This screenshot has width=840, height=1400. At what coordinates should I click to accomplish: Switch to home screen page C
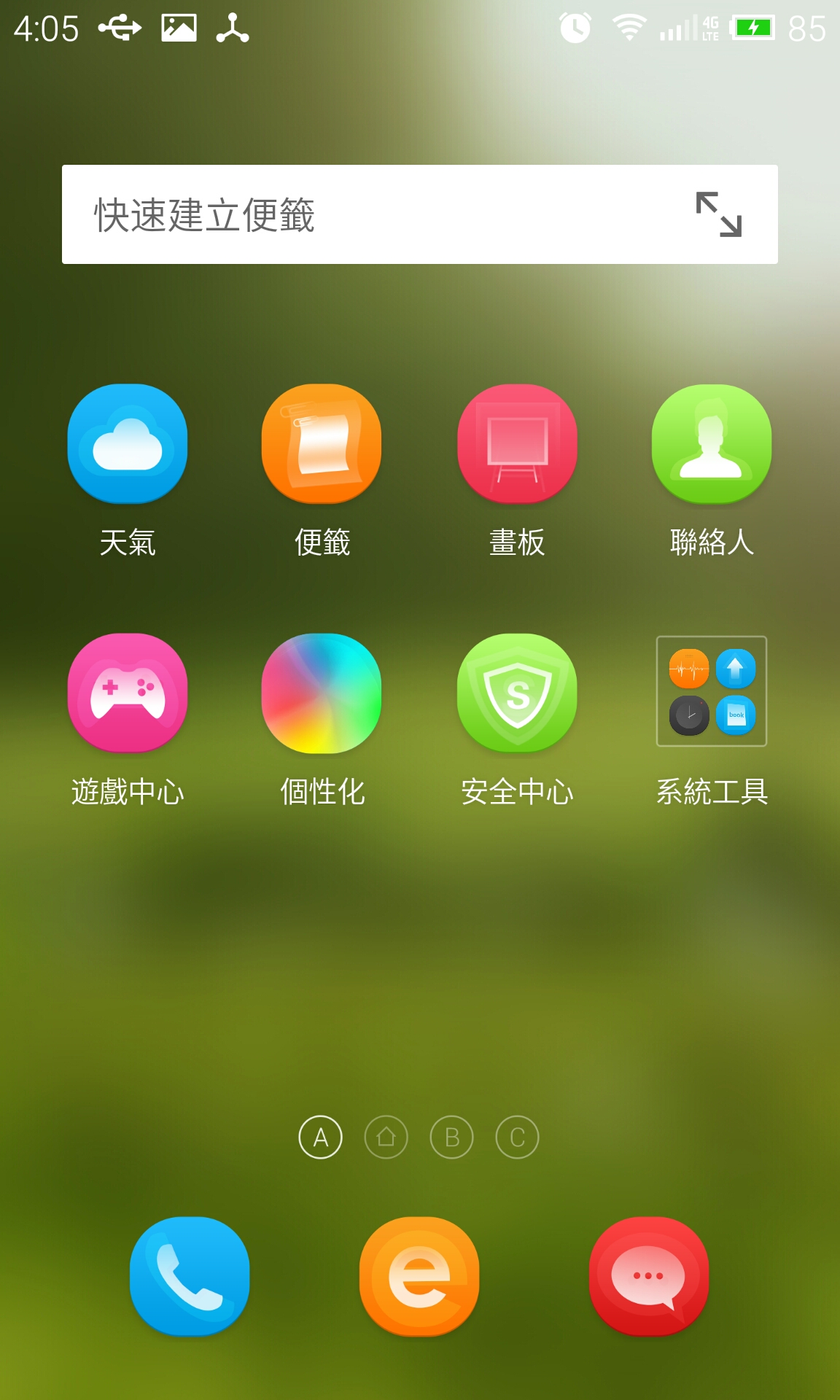(517, 1137)
